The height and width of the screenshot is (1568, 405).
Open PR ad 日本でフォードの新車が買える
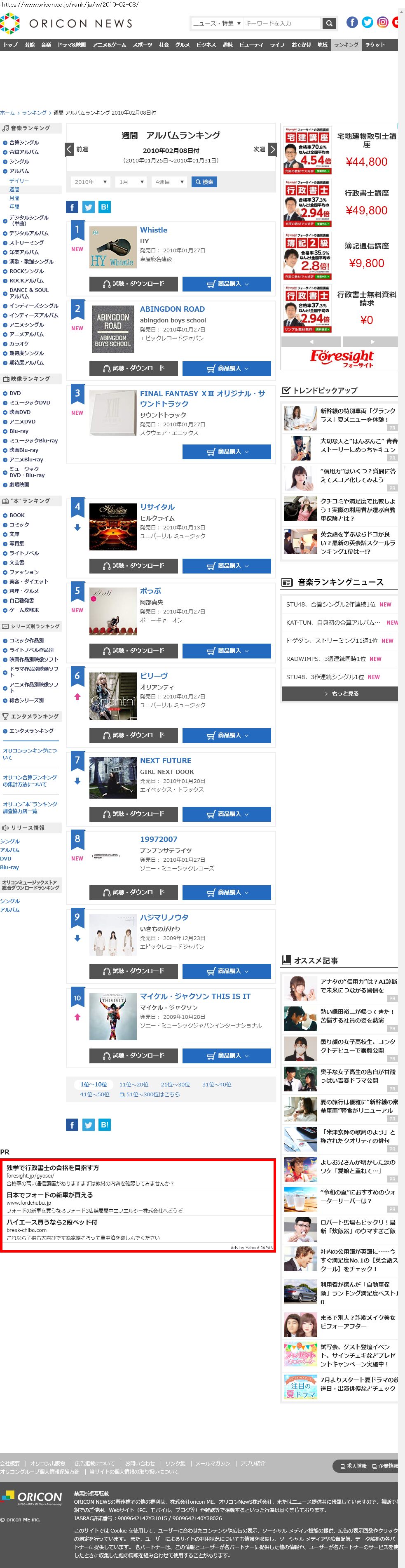(50, 1195)
